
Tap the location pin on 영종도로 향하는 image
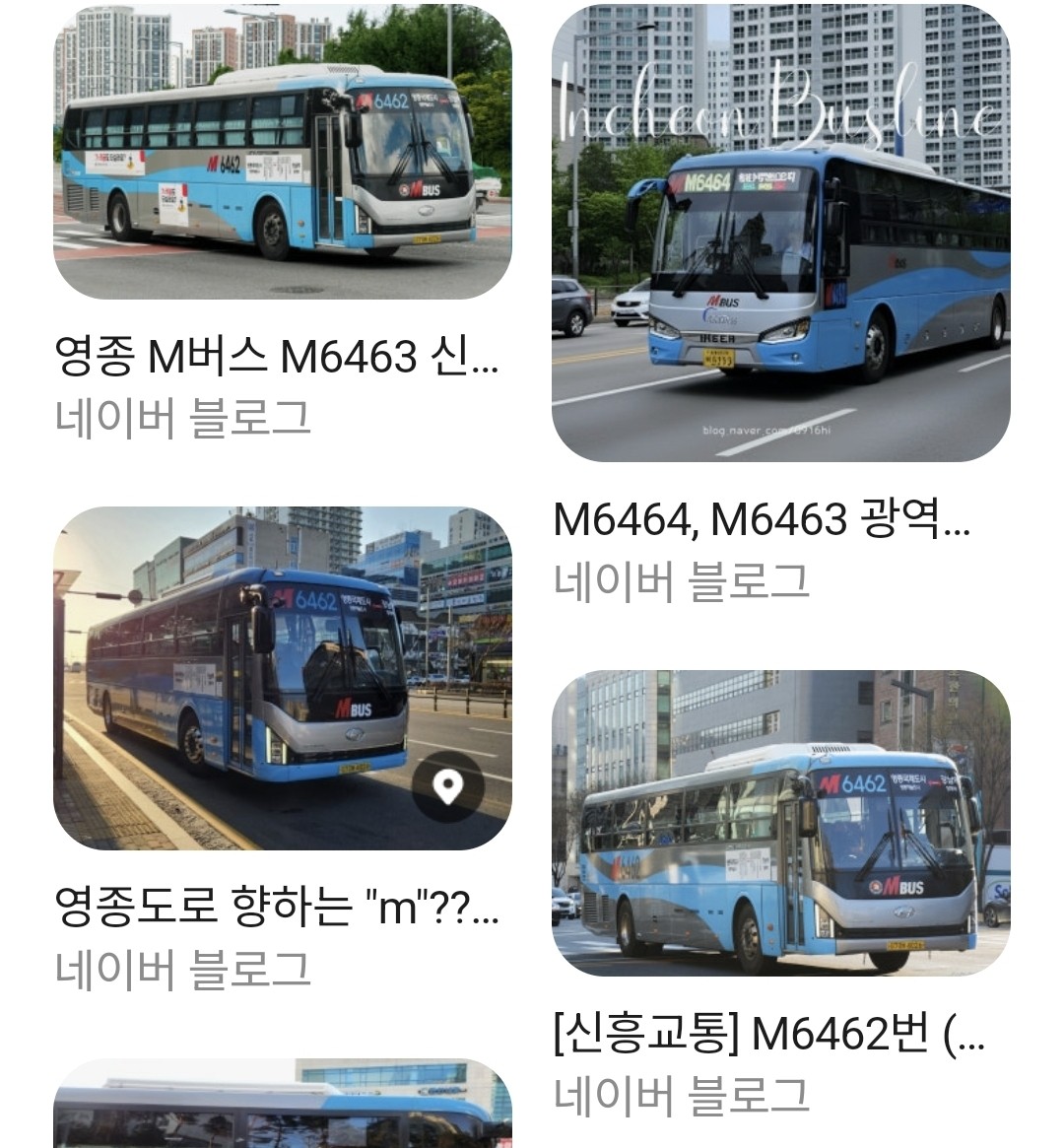pos(447,786)
